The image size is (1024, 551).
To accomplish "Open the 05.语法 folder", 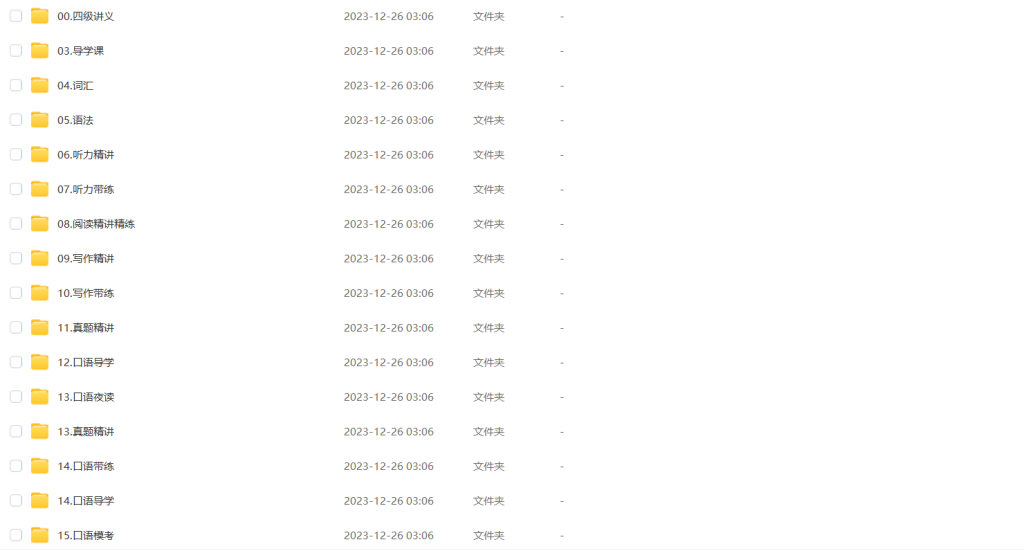I will 75,120.
